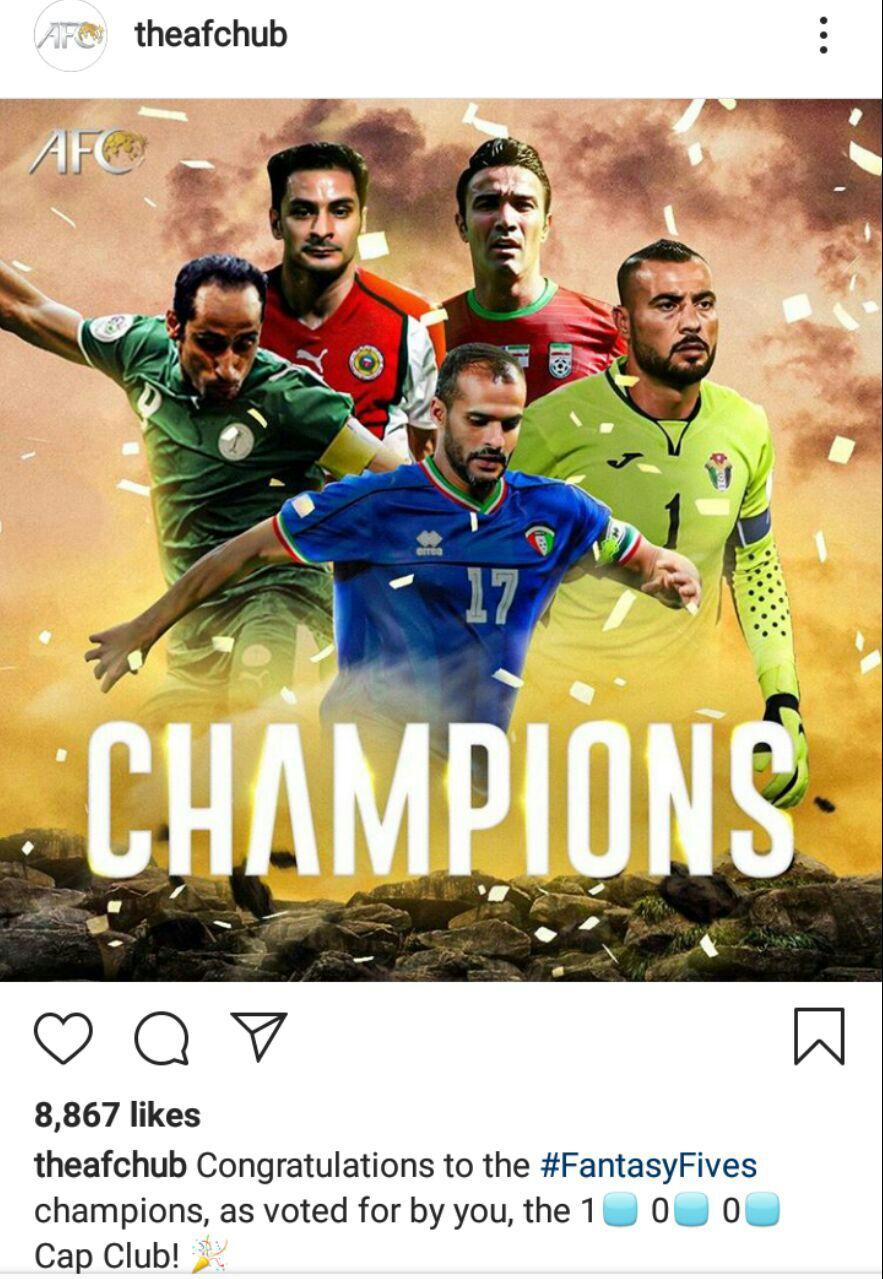Open the #FantasyFives hashtag
883x1279 pixels.
tap(648, 1166)
